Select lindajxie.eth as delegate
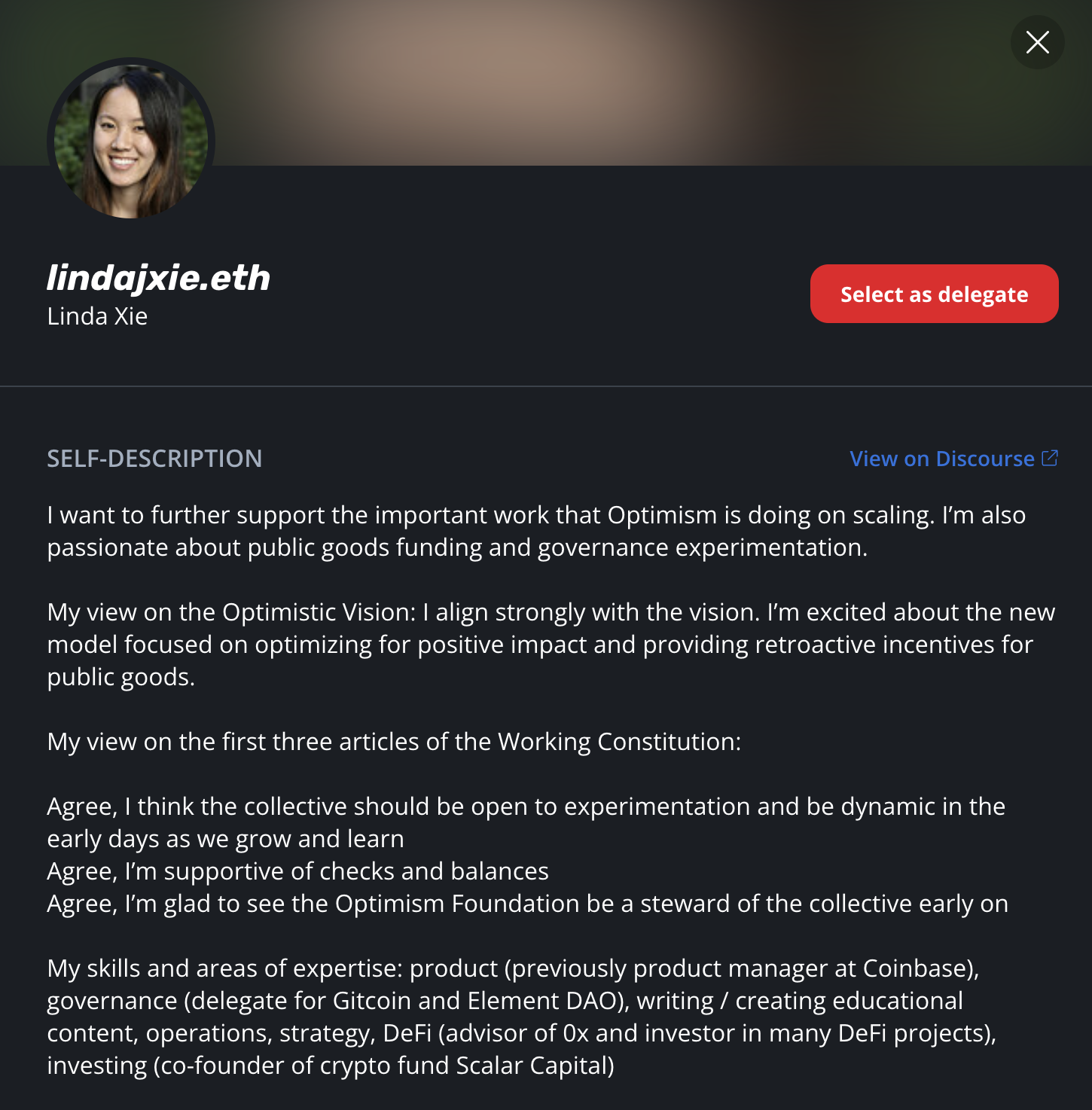1092x1110 pixels. [934, 294]
